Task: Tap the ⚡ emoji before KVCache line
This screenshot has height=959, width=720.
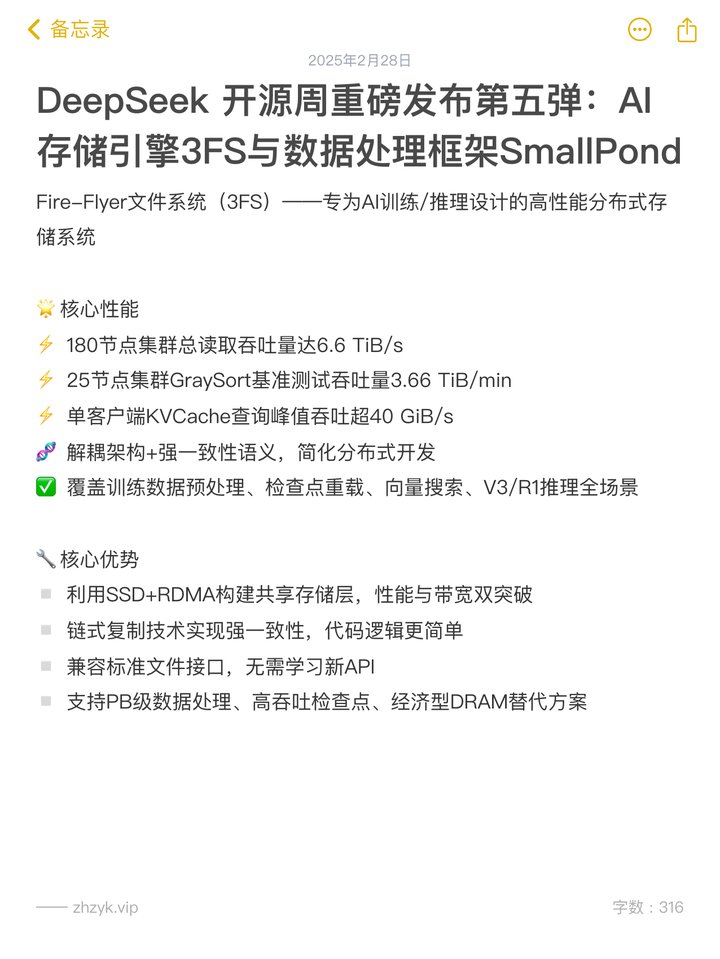Action: [44, 416]
